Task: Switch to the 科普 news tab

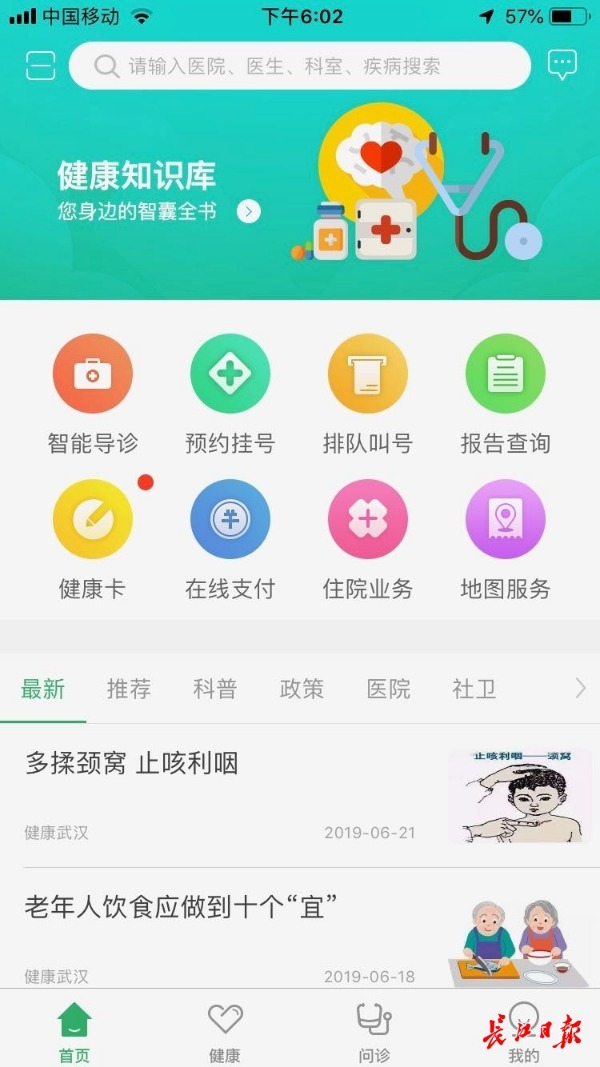Action: tap(215, 689)
